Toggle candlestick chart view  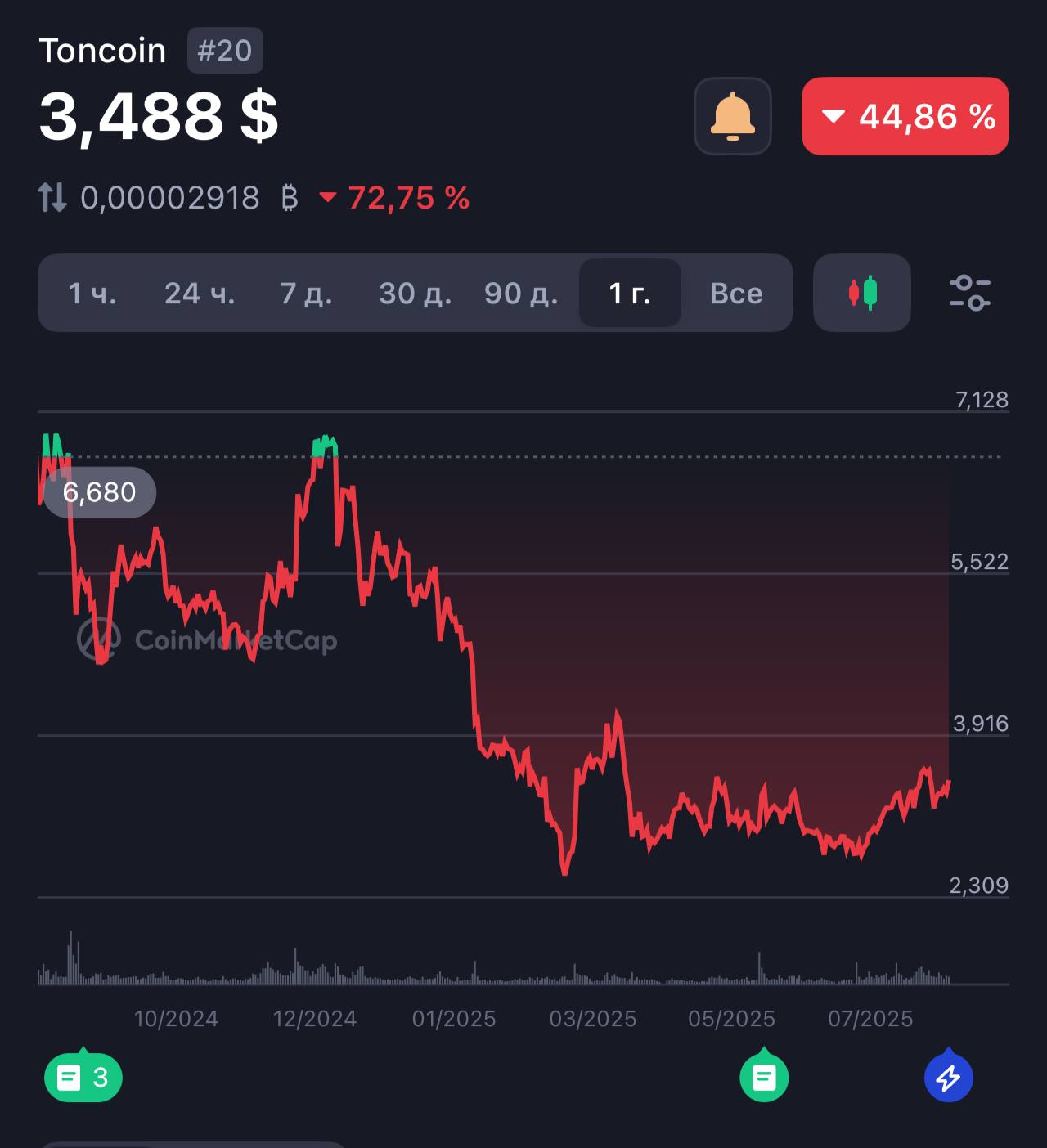tap(862, 293)
